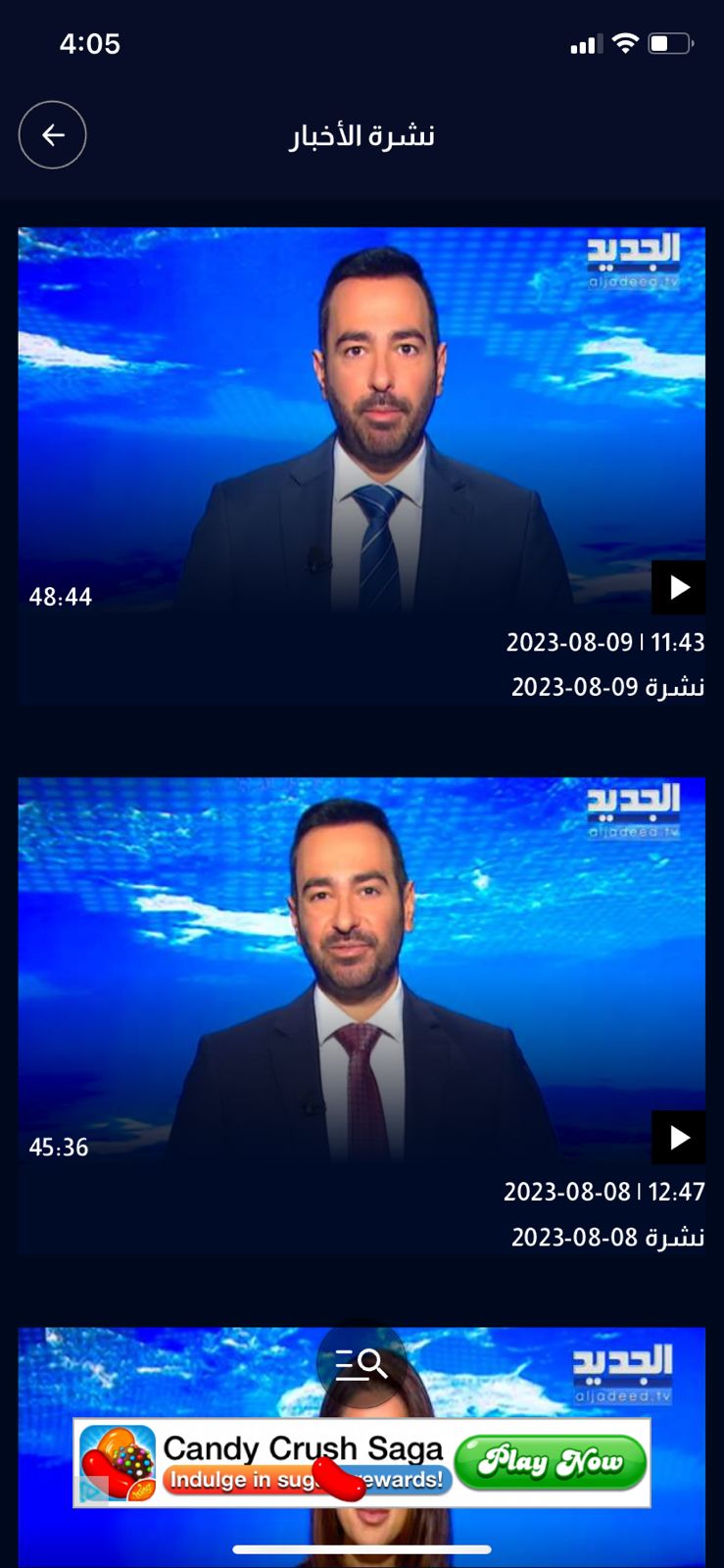Go back using the arrow button
The width and height of the screenshot is (724, 1568).
(53, 135)
